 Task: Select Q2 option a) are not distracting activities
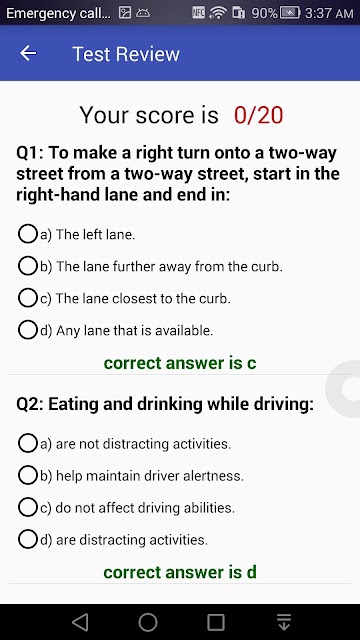click(x=124, y=444)
